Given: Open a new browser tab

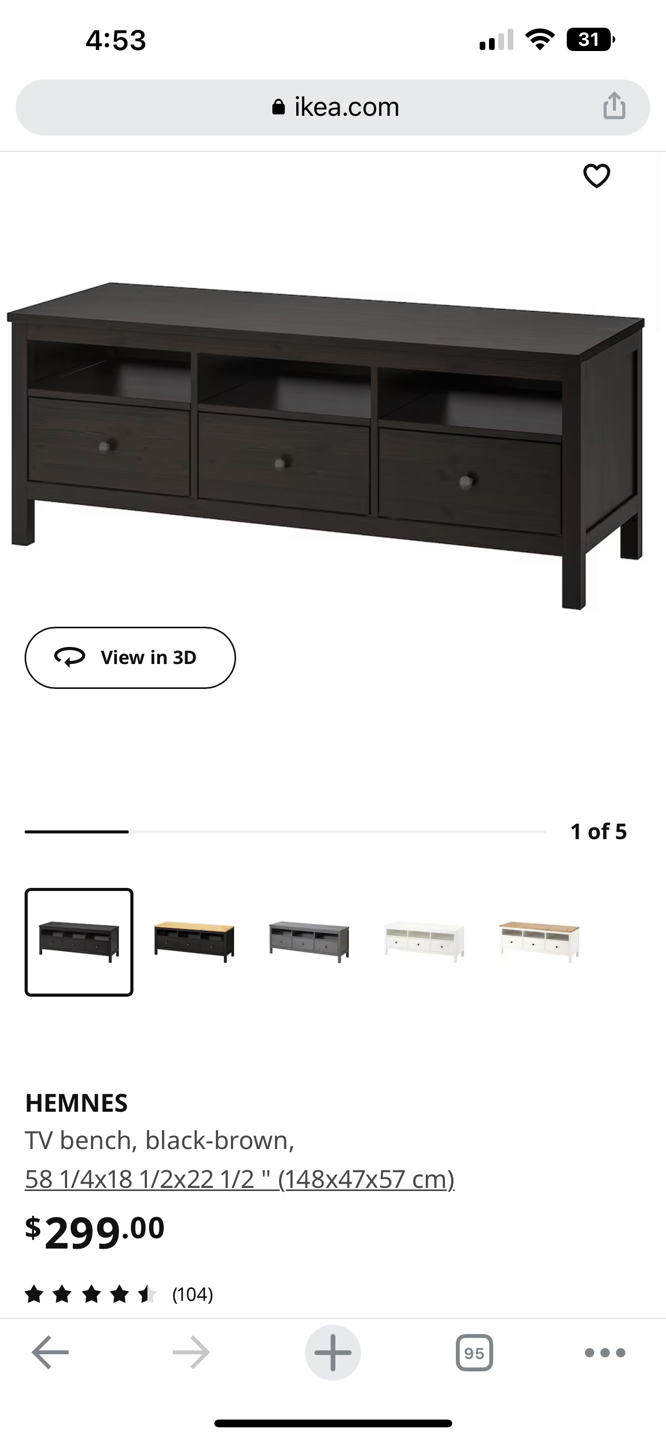Looking at the screenshot, I should point(332,1353).
